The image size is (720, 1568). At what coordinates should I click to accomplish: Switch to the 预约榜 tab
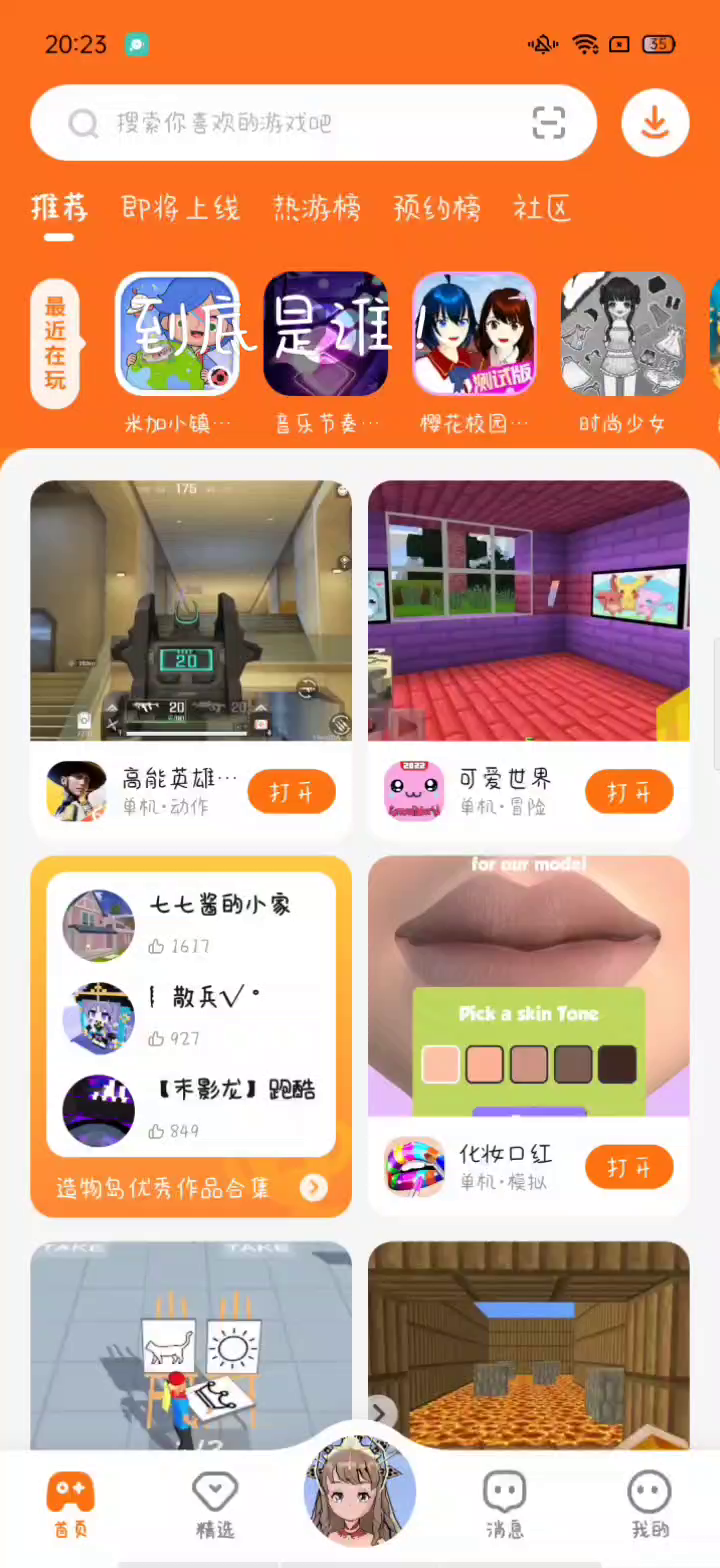[x=437, y=208]
